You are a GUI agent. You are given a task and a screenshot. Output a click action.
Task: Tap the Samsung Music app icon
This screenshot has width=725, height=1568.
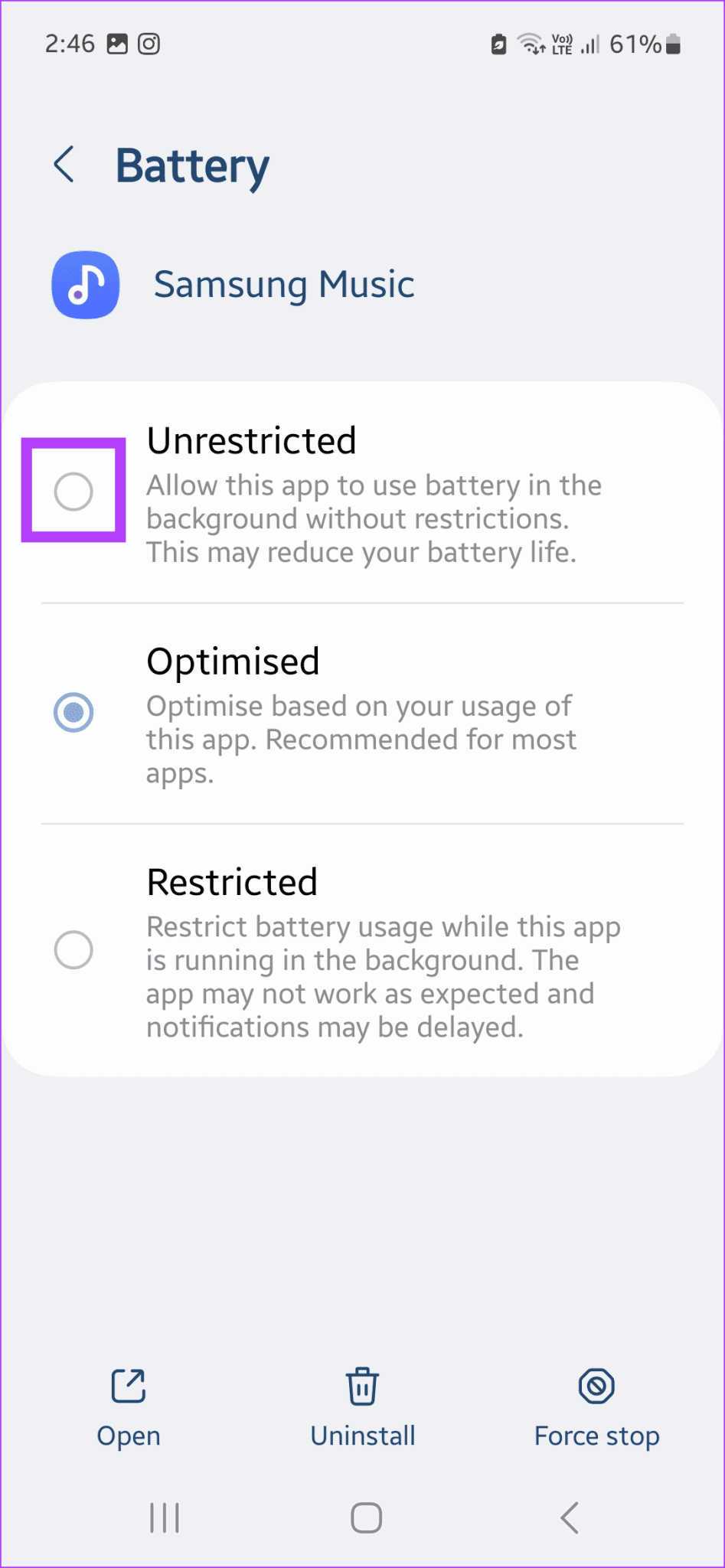[85, 284]
